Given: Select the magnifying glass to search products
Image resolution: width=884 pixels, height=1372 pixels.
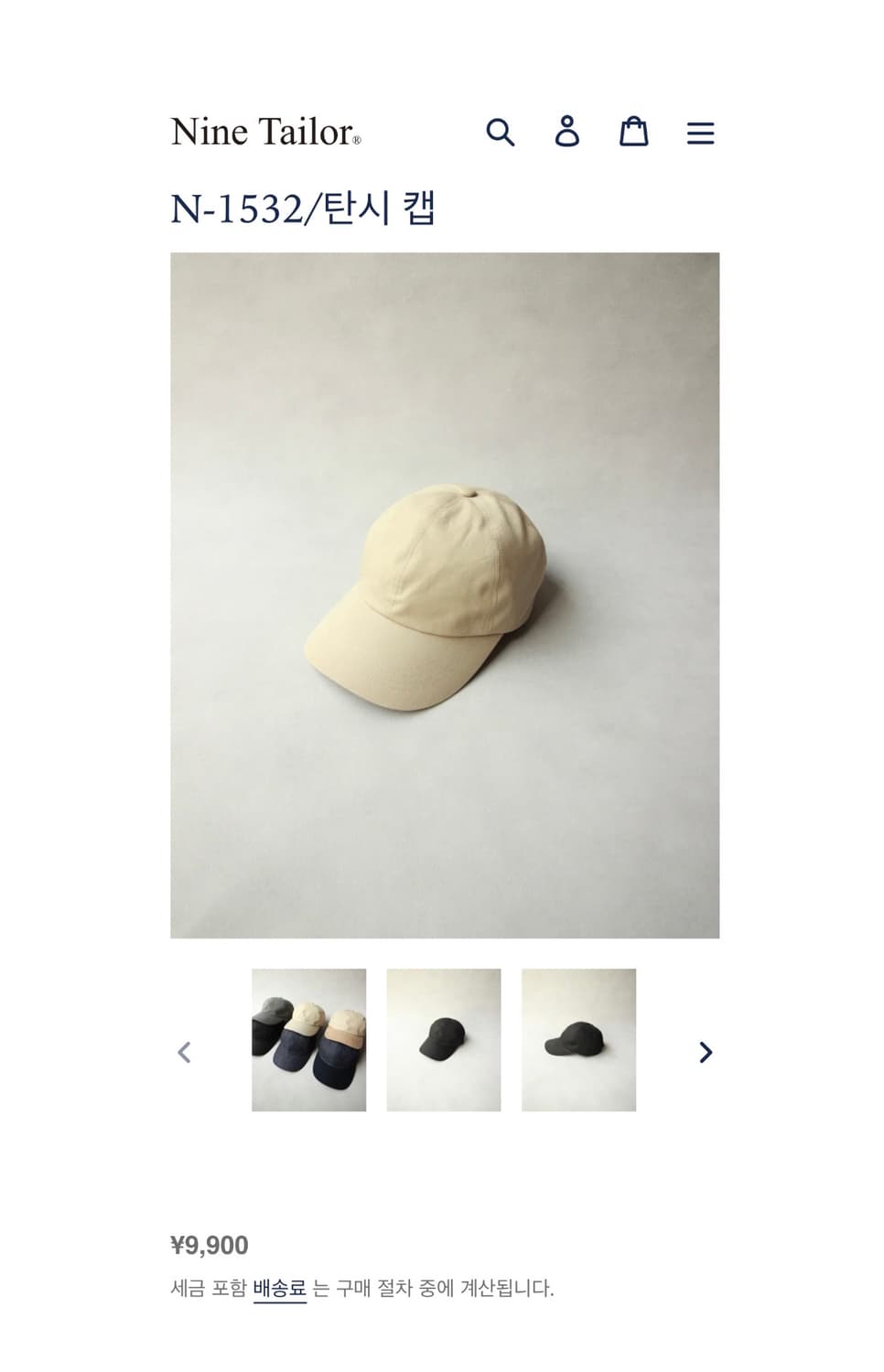Looking at the screenshot, I should tap(501, 133).
